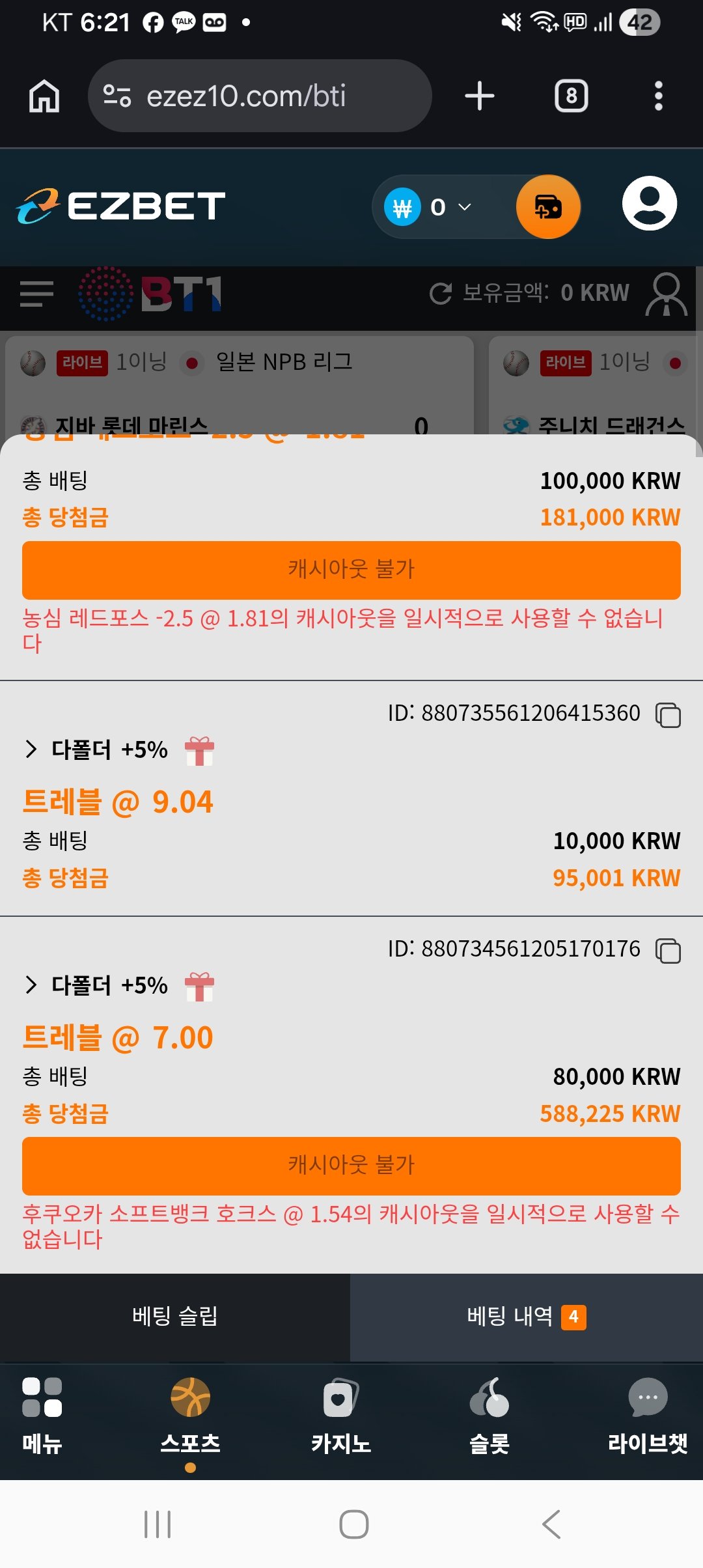The image size is (703, 1568).
Task: Open the browser overflow menu
Action: (659, 96)
